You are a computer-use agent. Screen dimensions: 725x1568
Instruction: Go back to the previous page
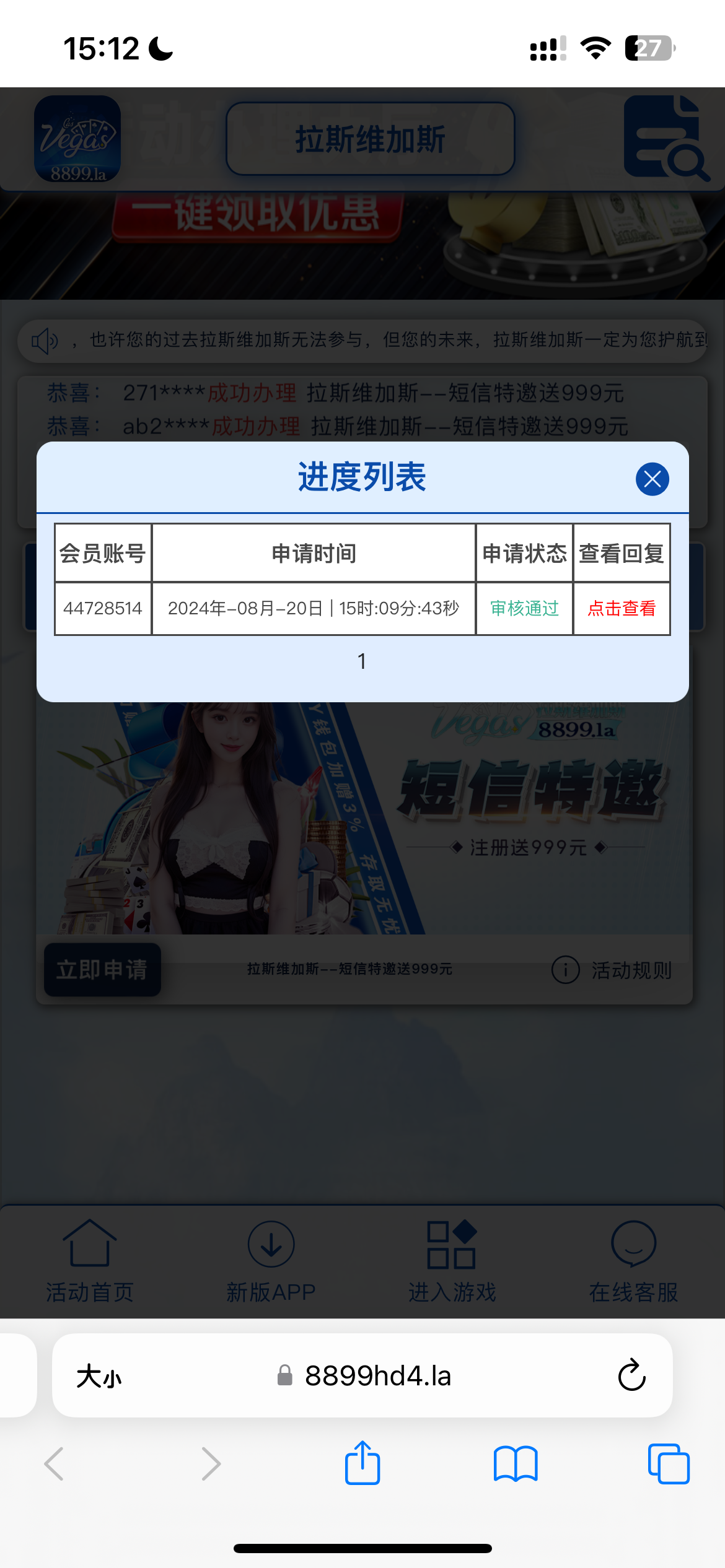click(x=55, y=1464)
